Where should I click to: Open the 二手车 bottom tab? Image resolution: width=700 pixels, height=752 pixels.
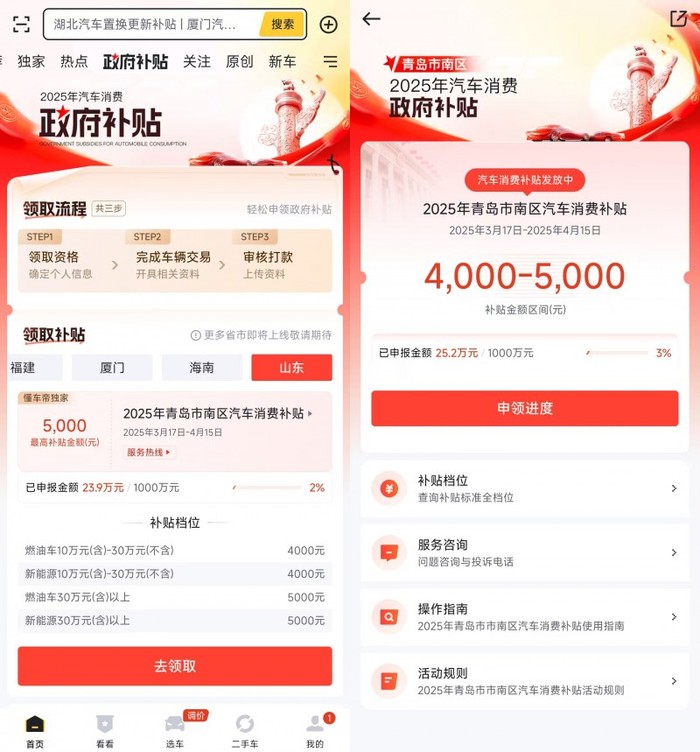pos(245,729)
